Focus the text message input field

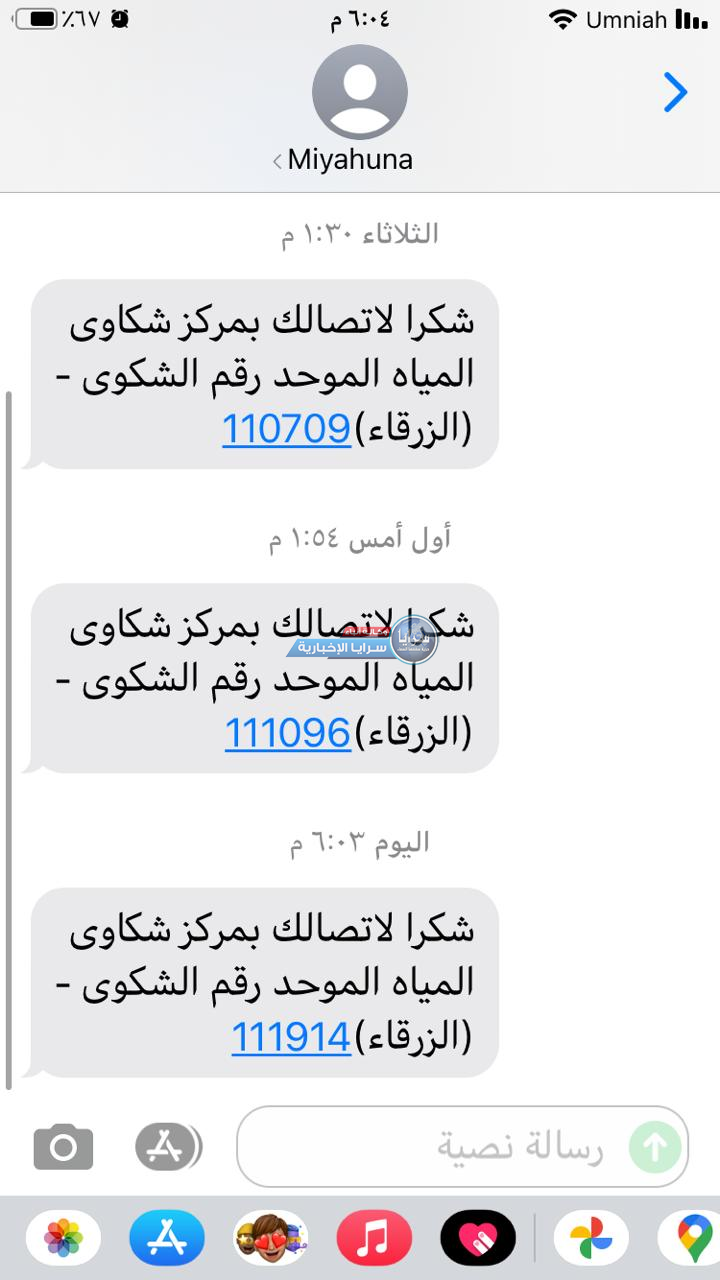[430, 1146]
